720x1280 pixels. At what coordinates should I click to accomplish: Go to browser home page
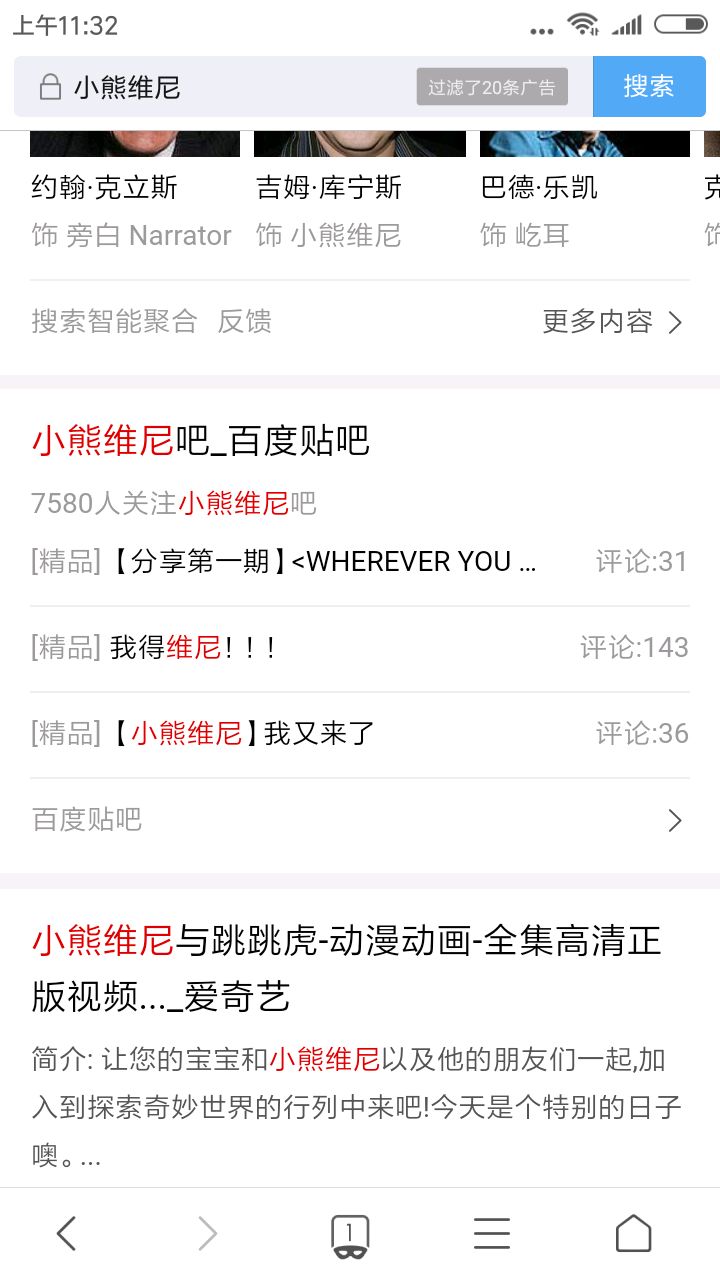point(633,1234)
